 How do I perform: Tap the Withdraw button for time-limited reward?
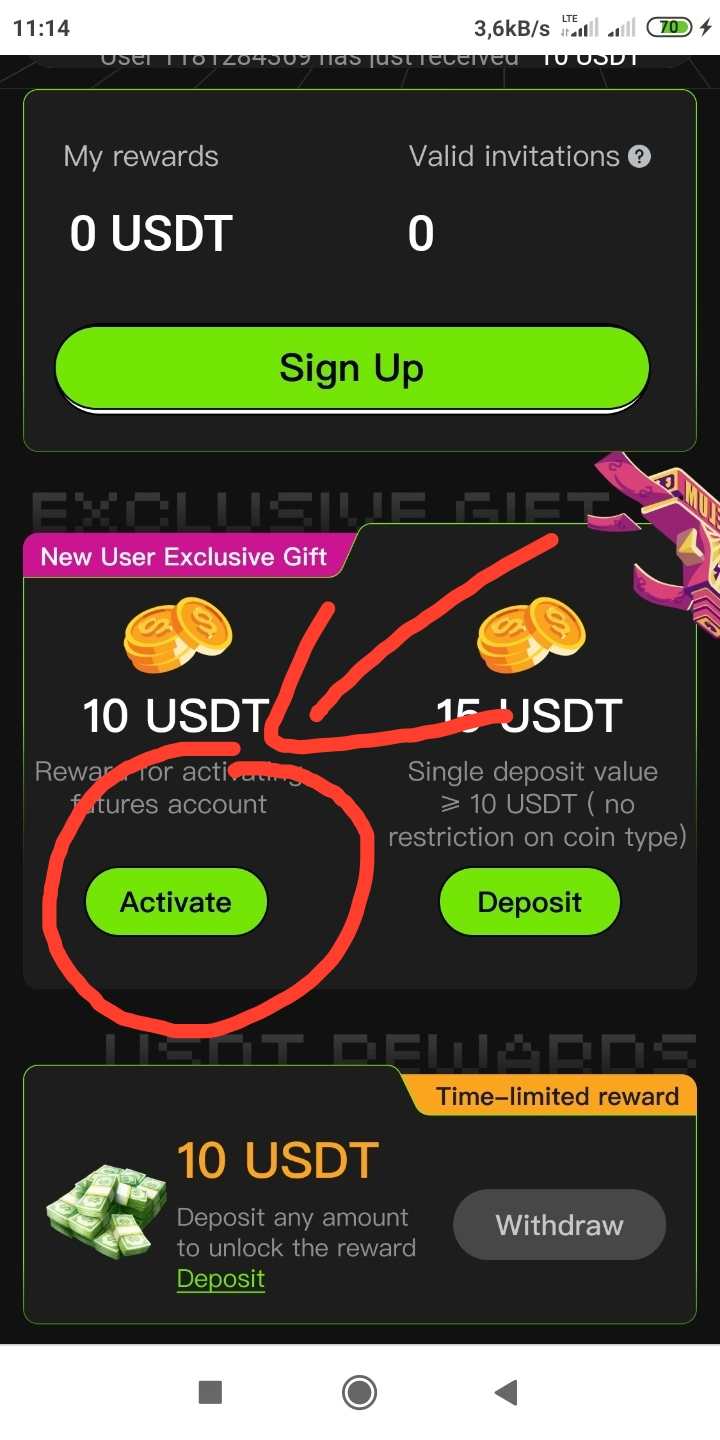tap(559, 1225)
